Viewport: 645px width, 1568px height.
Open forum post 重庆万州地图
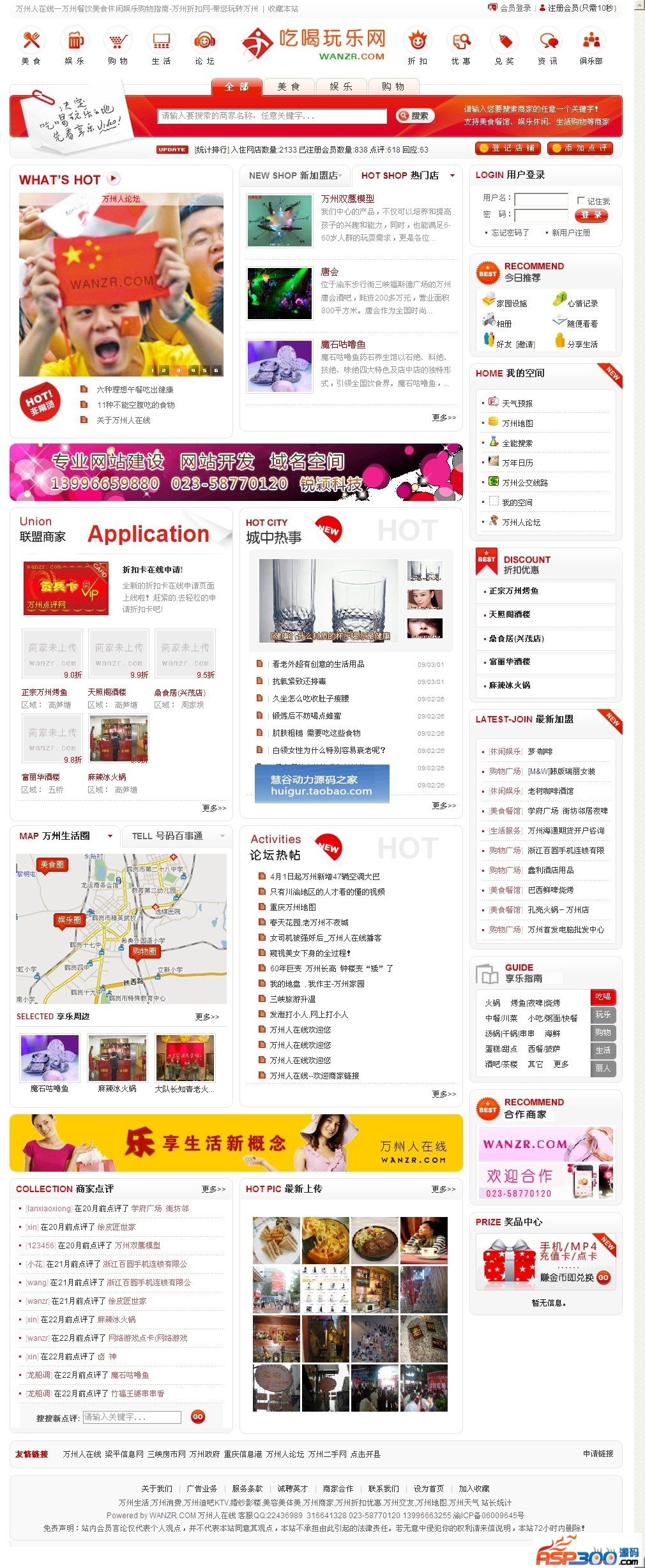[x=292, y=907]
